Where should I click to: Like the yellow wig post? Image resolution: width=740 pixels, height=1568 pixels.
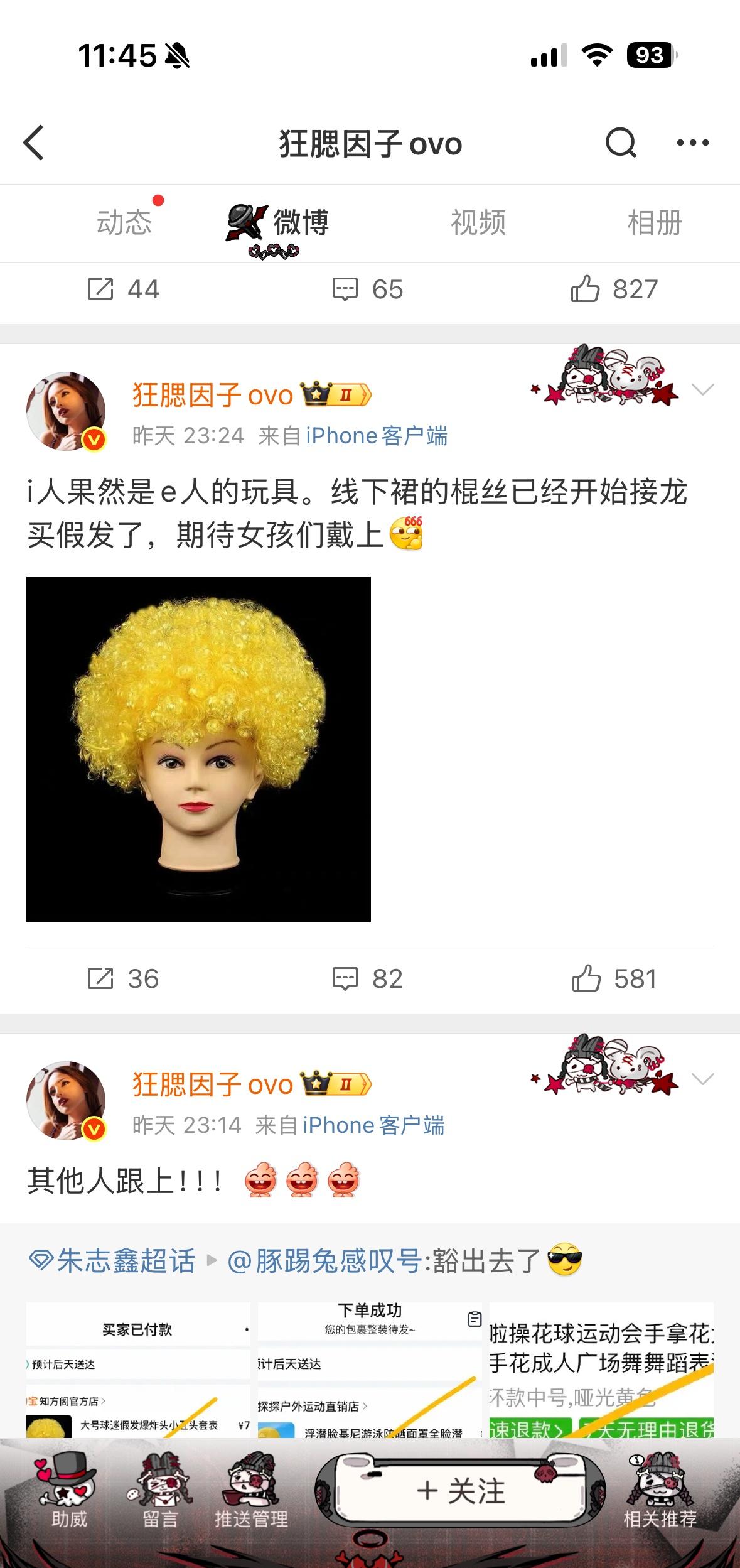click(614, 979)
